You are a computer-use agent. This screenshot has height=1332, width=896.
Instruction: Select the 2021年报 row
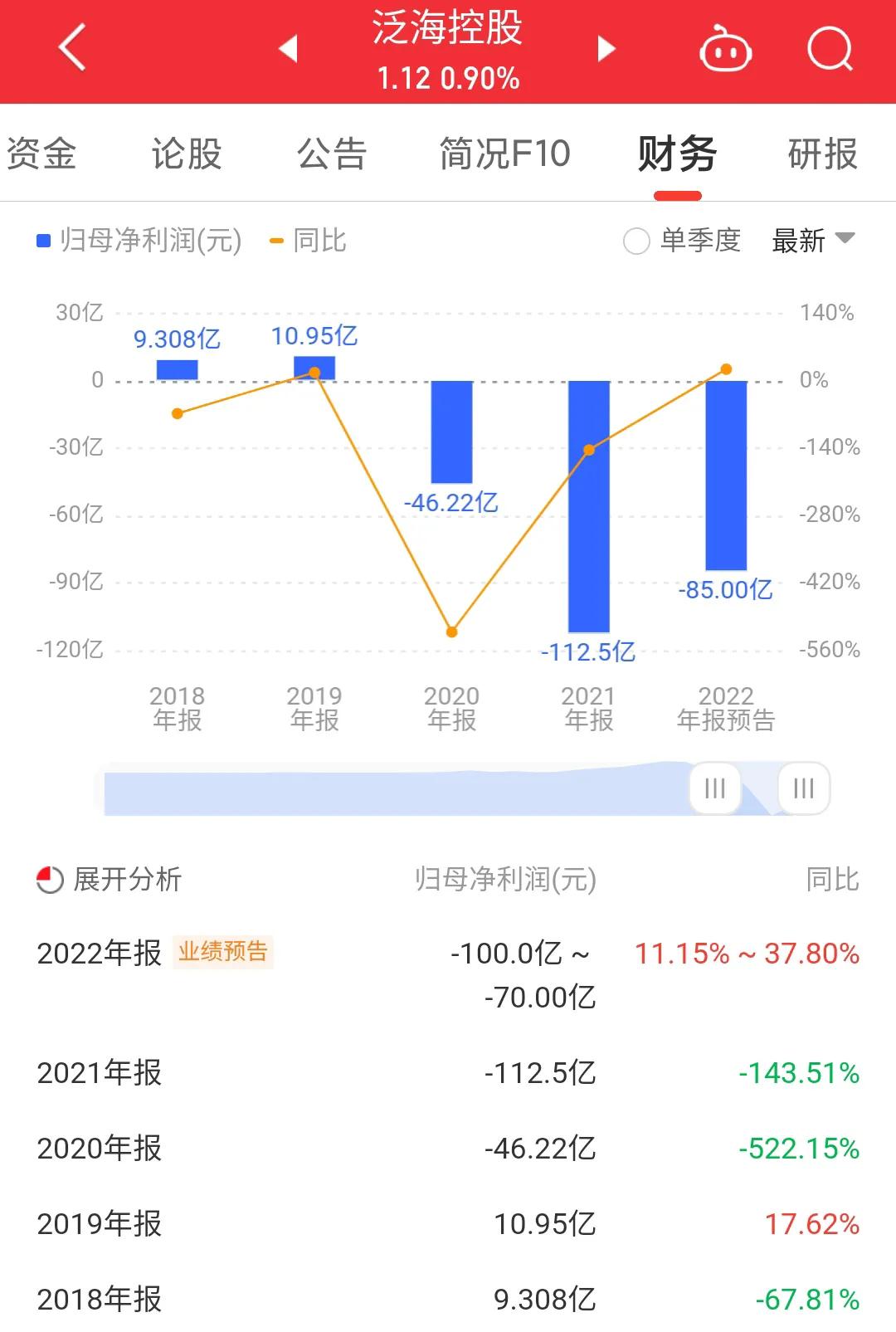(97, 1073)
